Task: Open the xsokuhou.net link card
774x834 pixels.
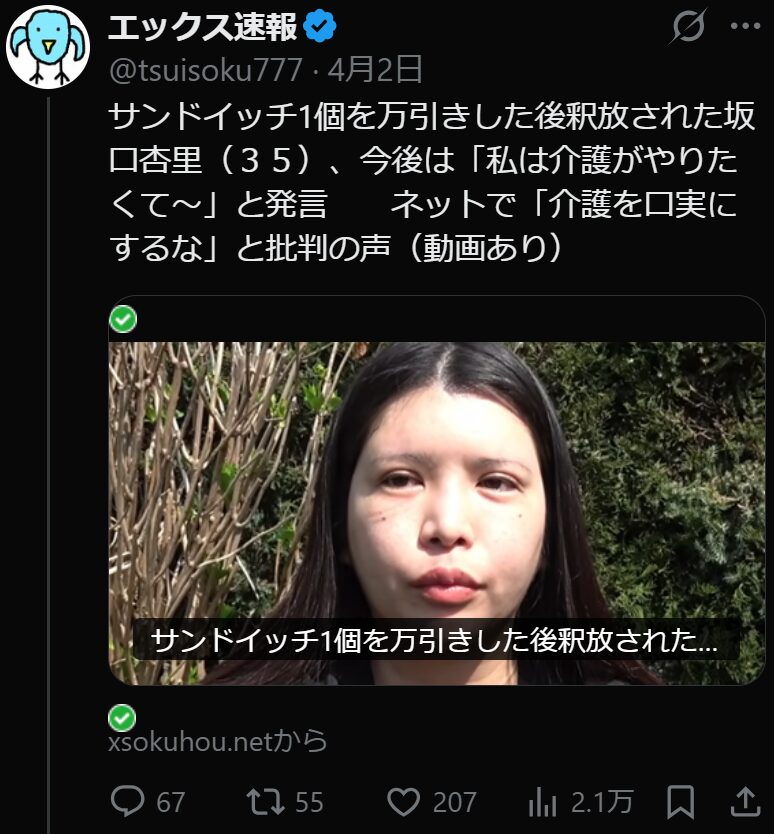Action: pyautogui.click(x=437, y=490)
